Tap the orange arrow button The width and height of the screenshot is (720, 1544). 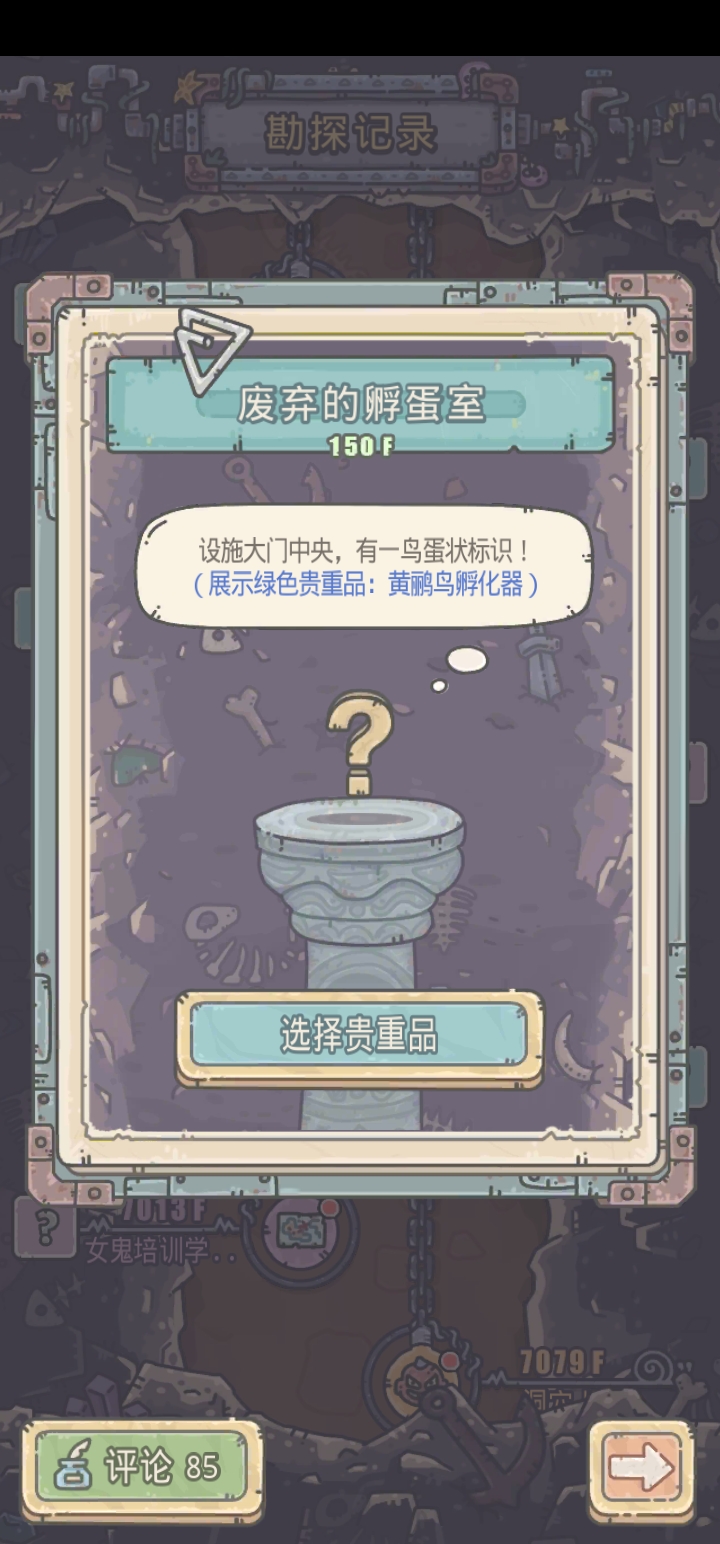[640, 1468]
